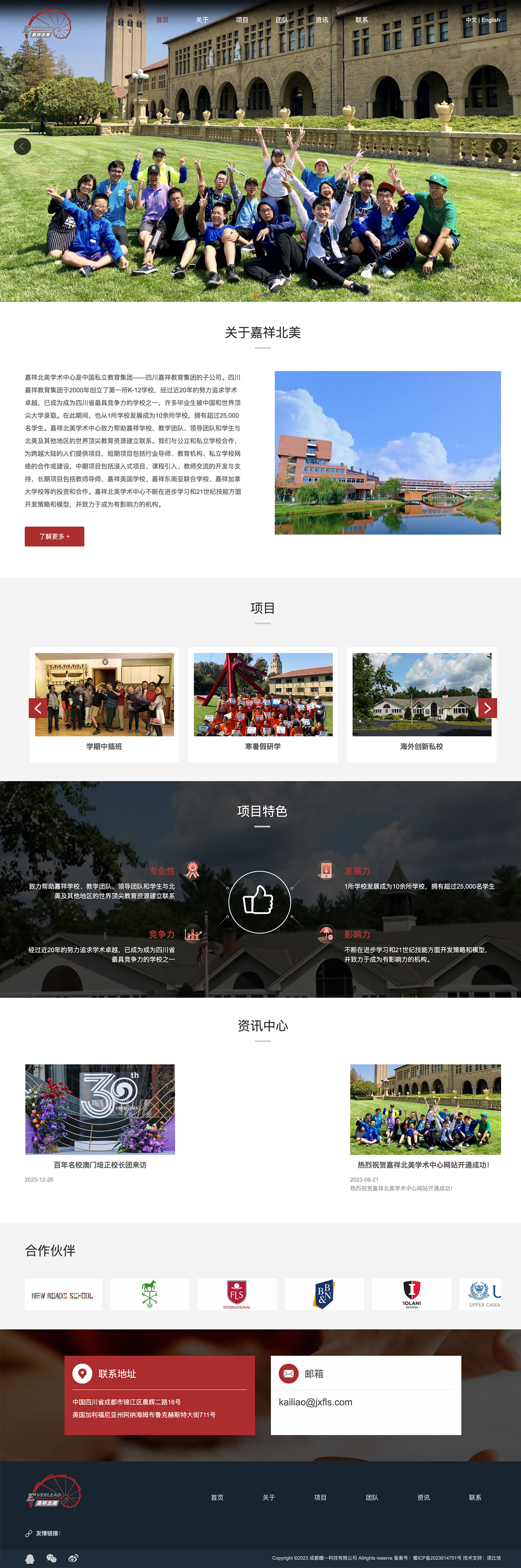Switch language to English
Screen dimensions: 521x1568
pos(491,20)
